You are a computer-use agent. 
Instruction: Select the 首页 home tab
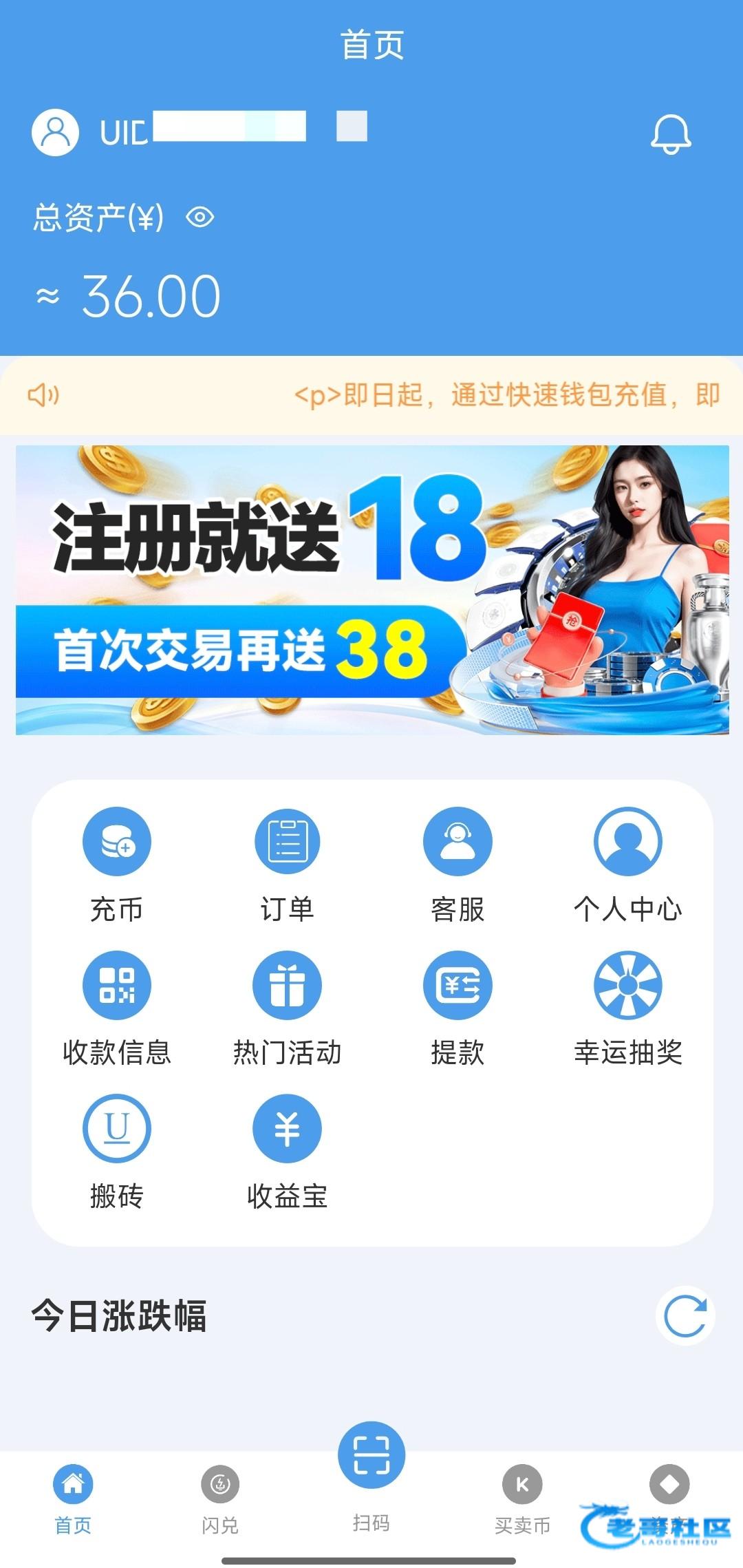pos(73,1501)
